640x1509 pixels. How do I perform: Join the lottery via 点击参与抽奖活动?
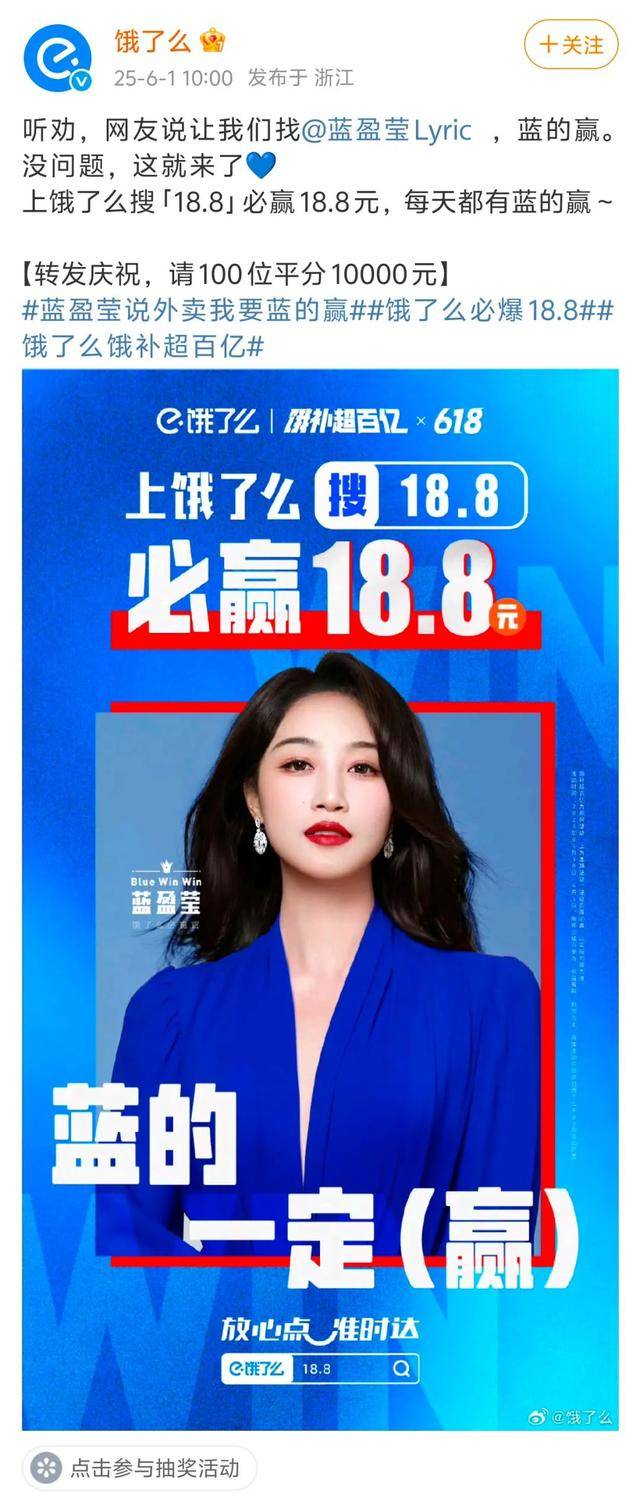[140, 1469]
